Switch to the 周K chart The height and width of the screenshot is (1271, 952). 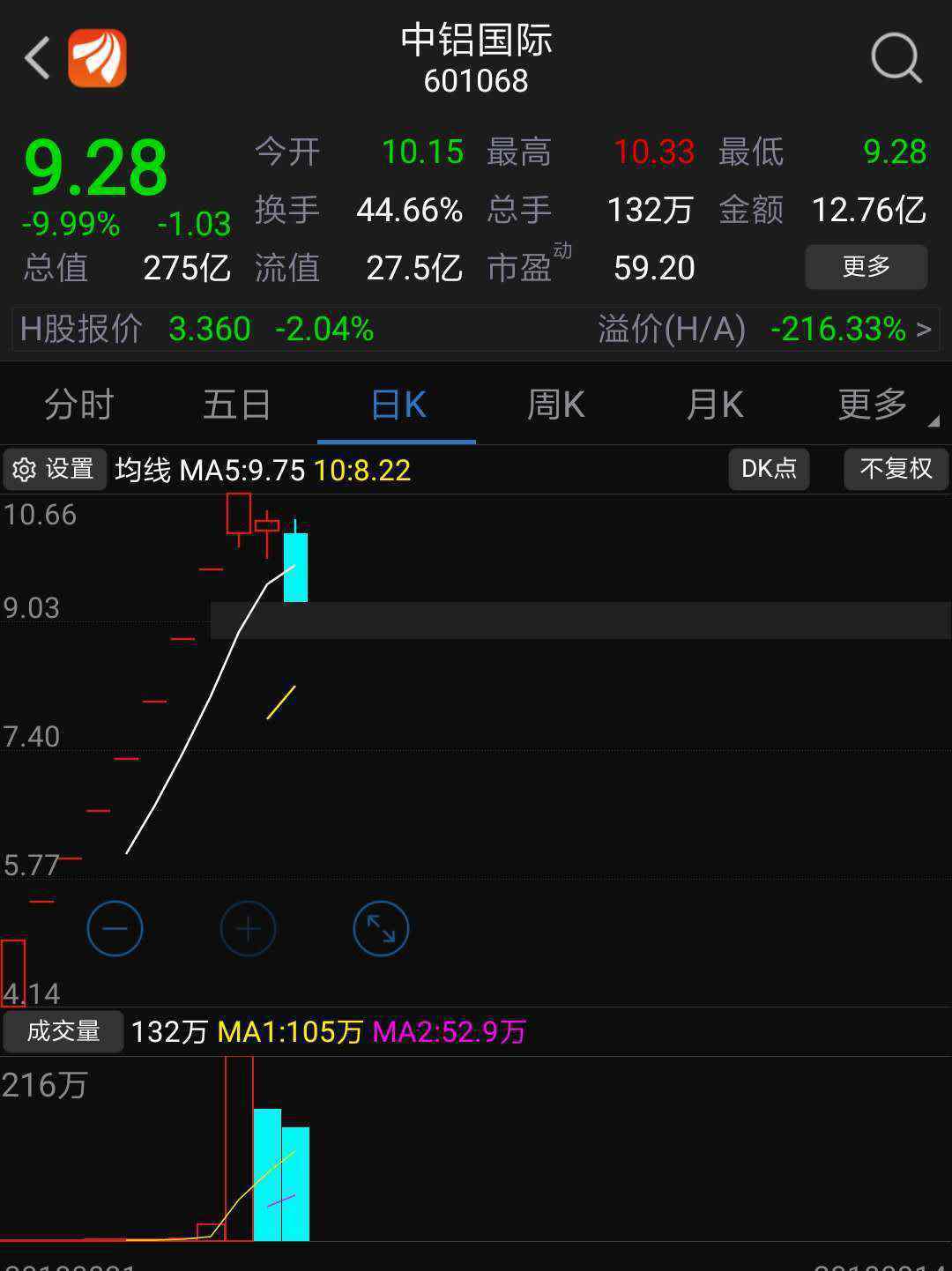tap(555, 405)
